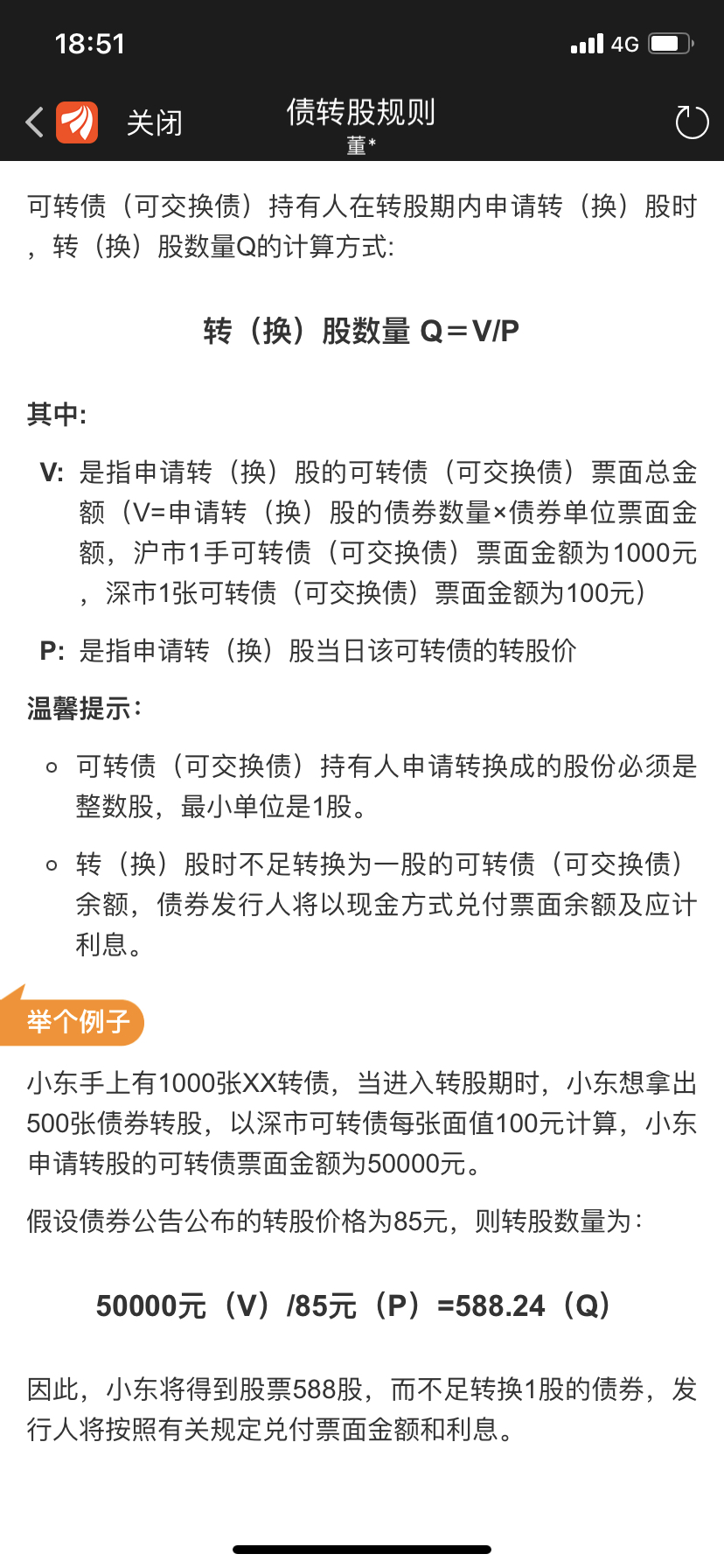Tap 关闭 to close the page

pyautogui.click(x=154, y=122)
